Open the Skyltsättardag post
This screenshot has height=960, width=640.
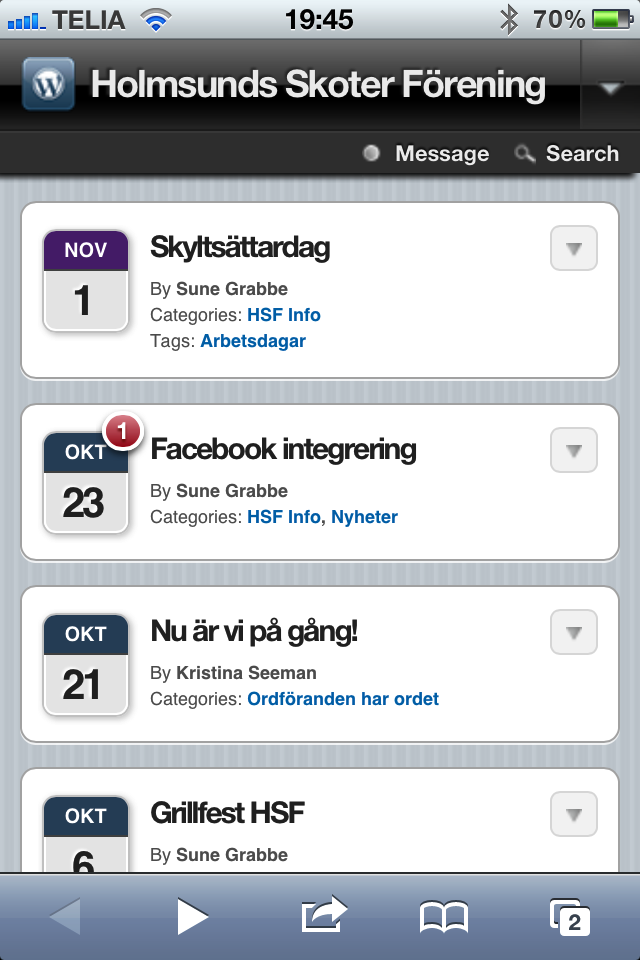(240, 247)
